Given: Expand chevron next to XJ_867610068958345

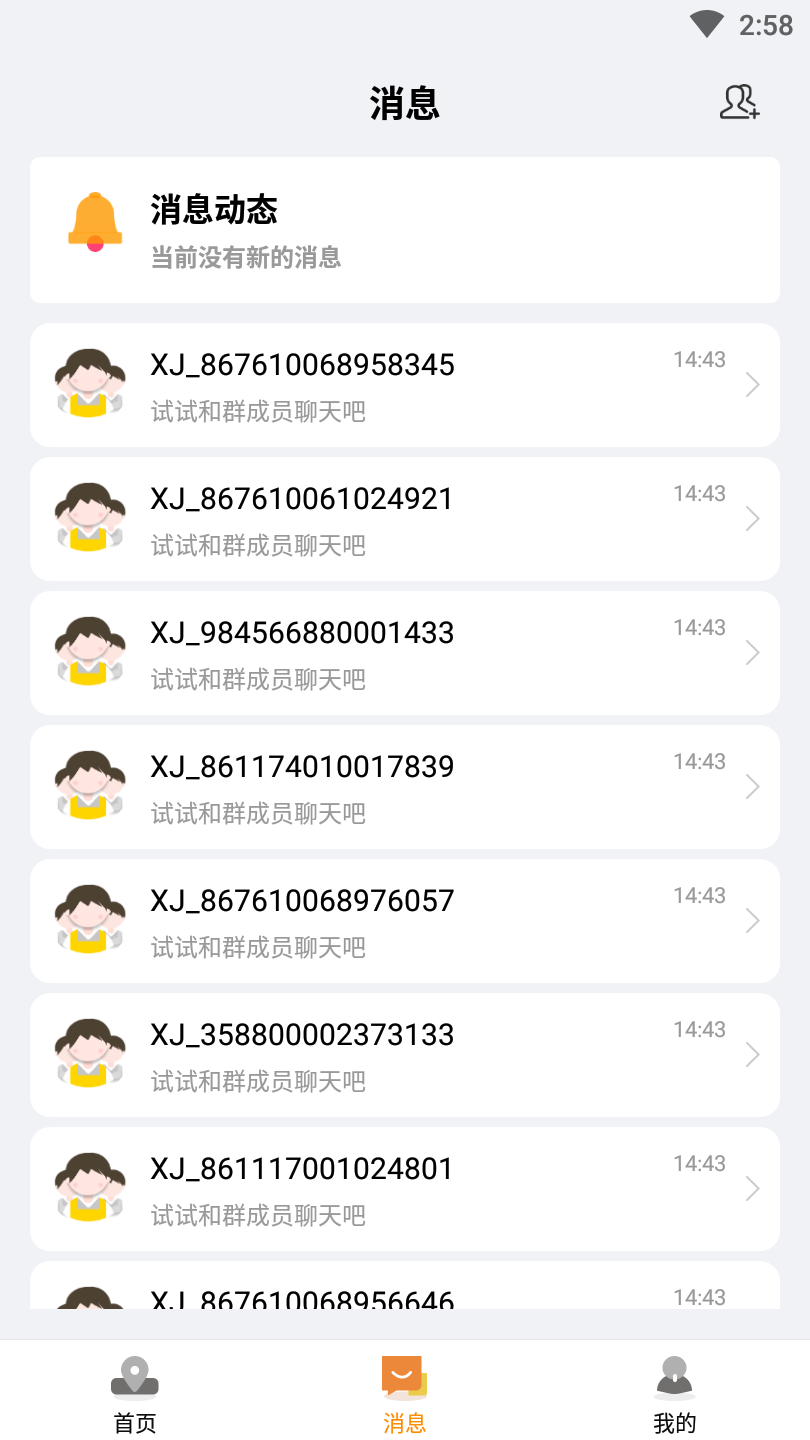Looking at the screenshot, I should pos(752,384).
